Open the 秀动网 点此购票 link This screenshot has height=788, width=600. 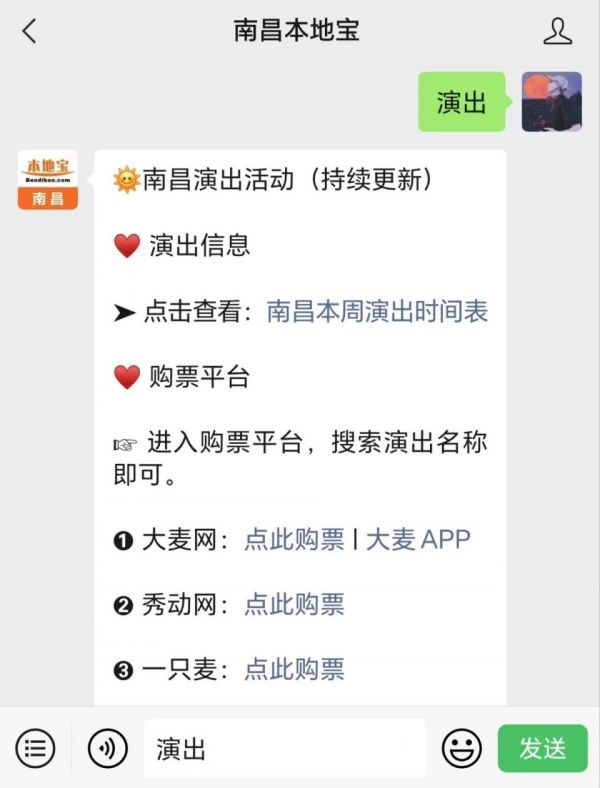point(294,604)
